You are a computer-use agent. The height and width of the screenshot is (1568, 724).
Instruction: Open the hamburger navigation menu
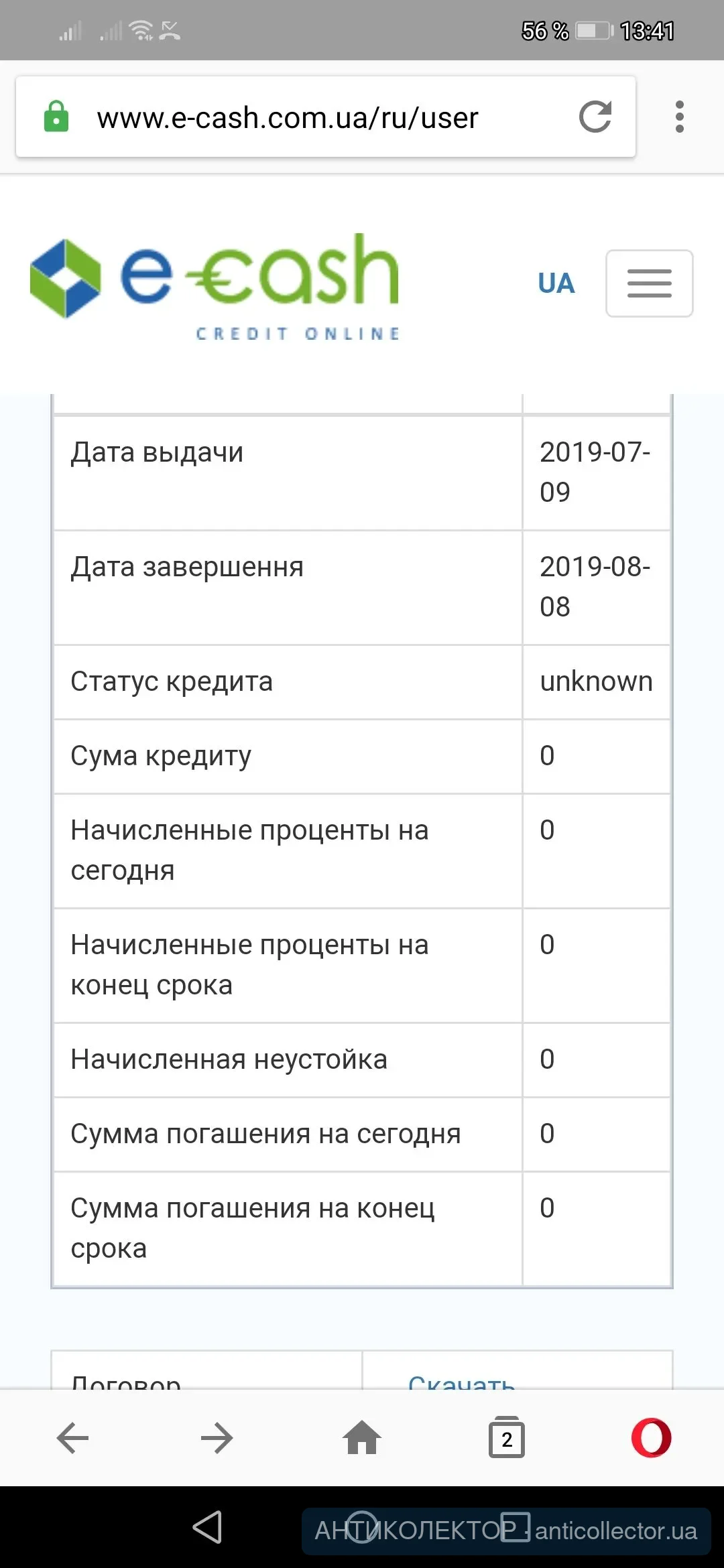(649, 283)
